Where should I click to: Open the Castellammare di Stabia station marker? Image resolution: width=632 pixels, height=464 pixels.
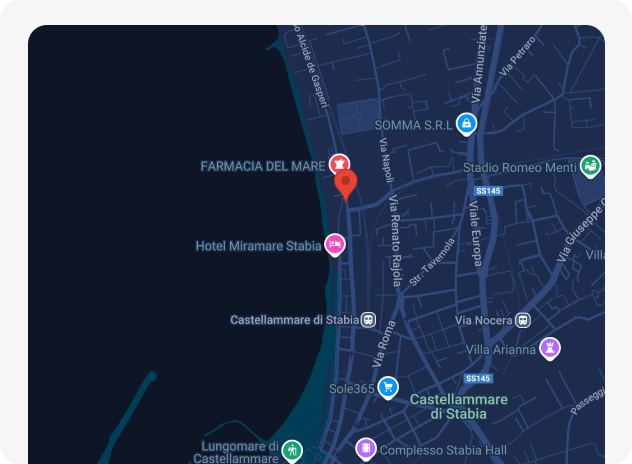click(x=369, y=320)
